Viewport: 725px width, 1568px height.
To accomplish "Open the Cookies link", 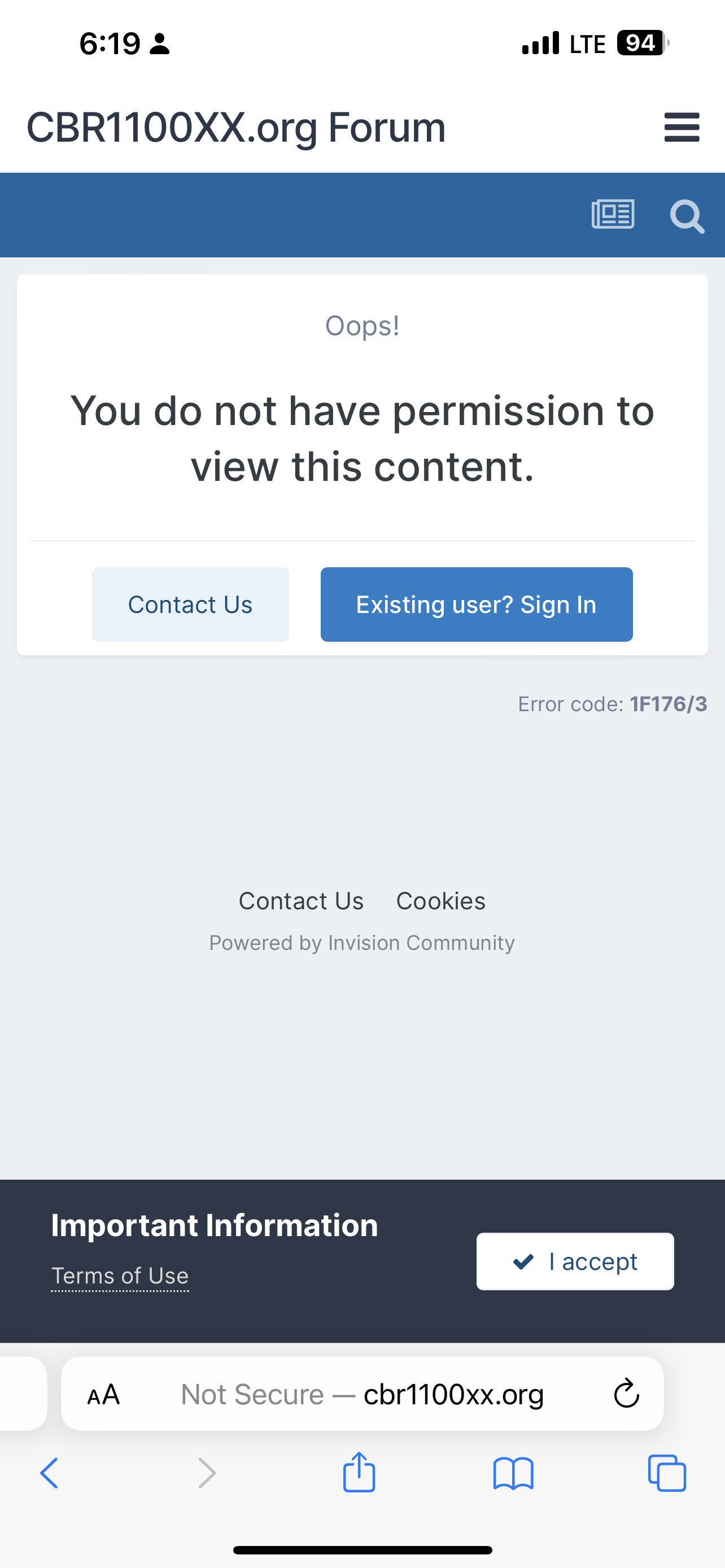I will (x=441, y=901).
